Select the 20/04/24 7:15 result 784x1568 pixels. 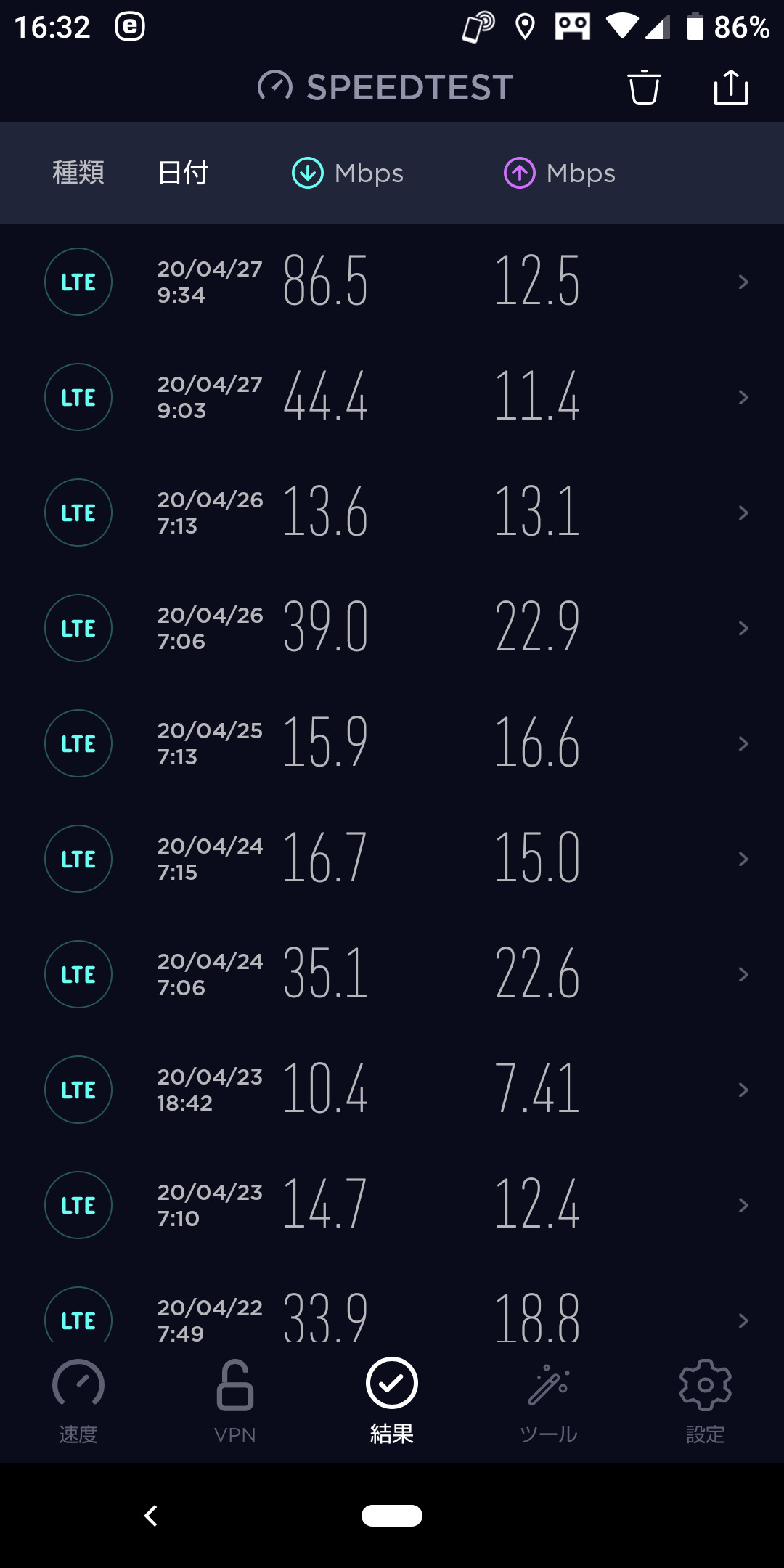(x=392, y=859)
